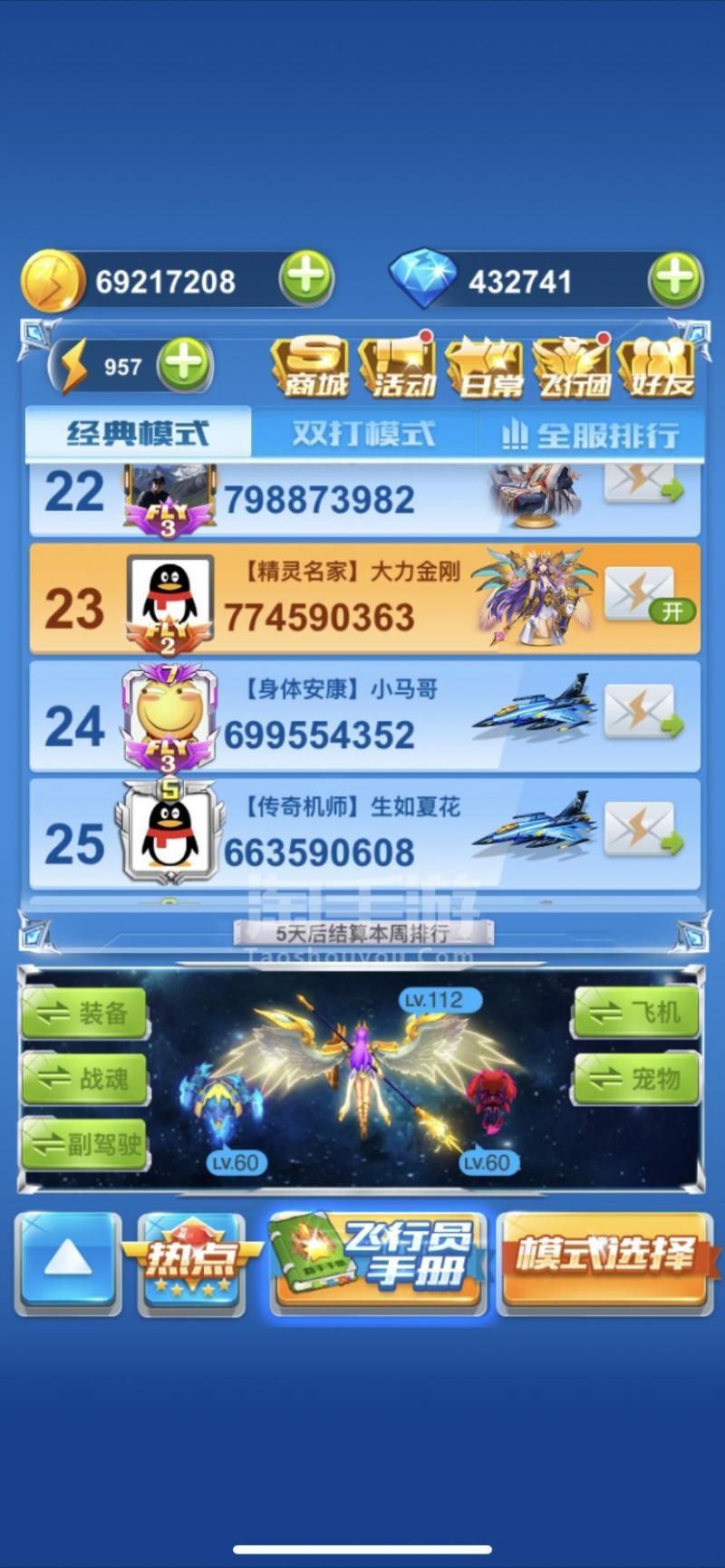This screenshot has height=1568, width=725.
Task: Change 战魂 battle soul
Action: [x=84, y=1078]
